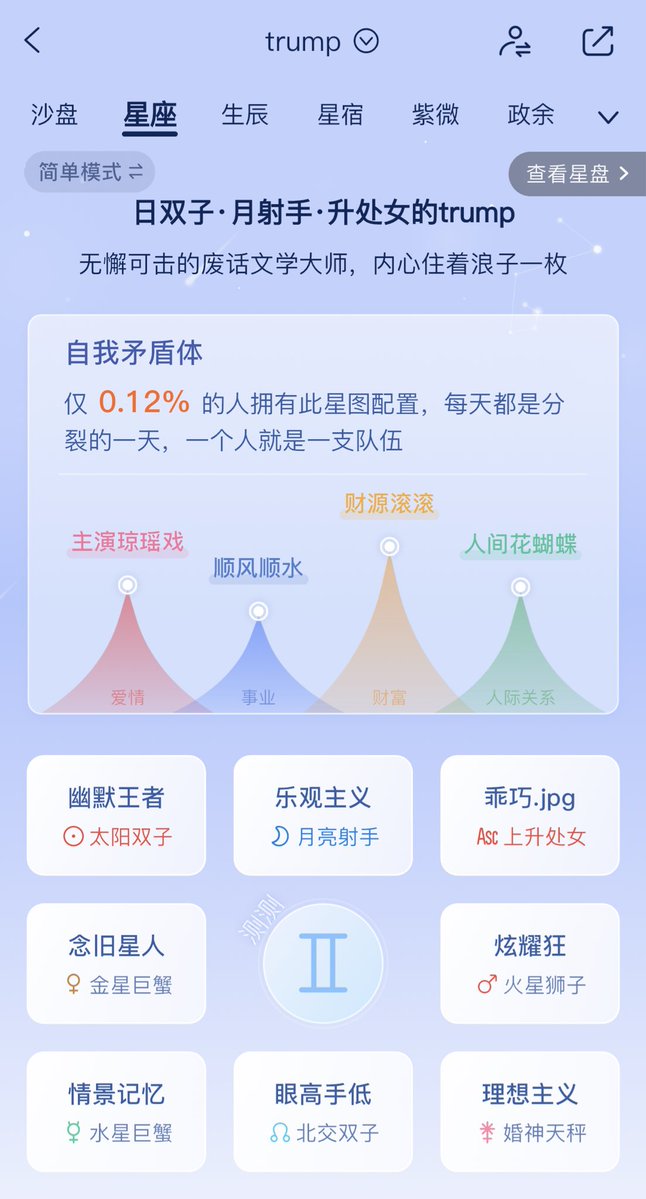Image resolution: width=646 pixels, height=1199 pixels.
Task: Go to the 政余 tab
Action: [x=531, y=115]
